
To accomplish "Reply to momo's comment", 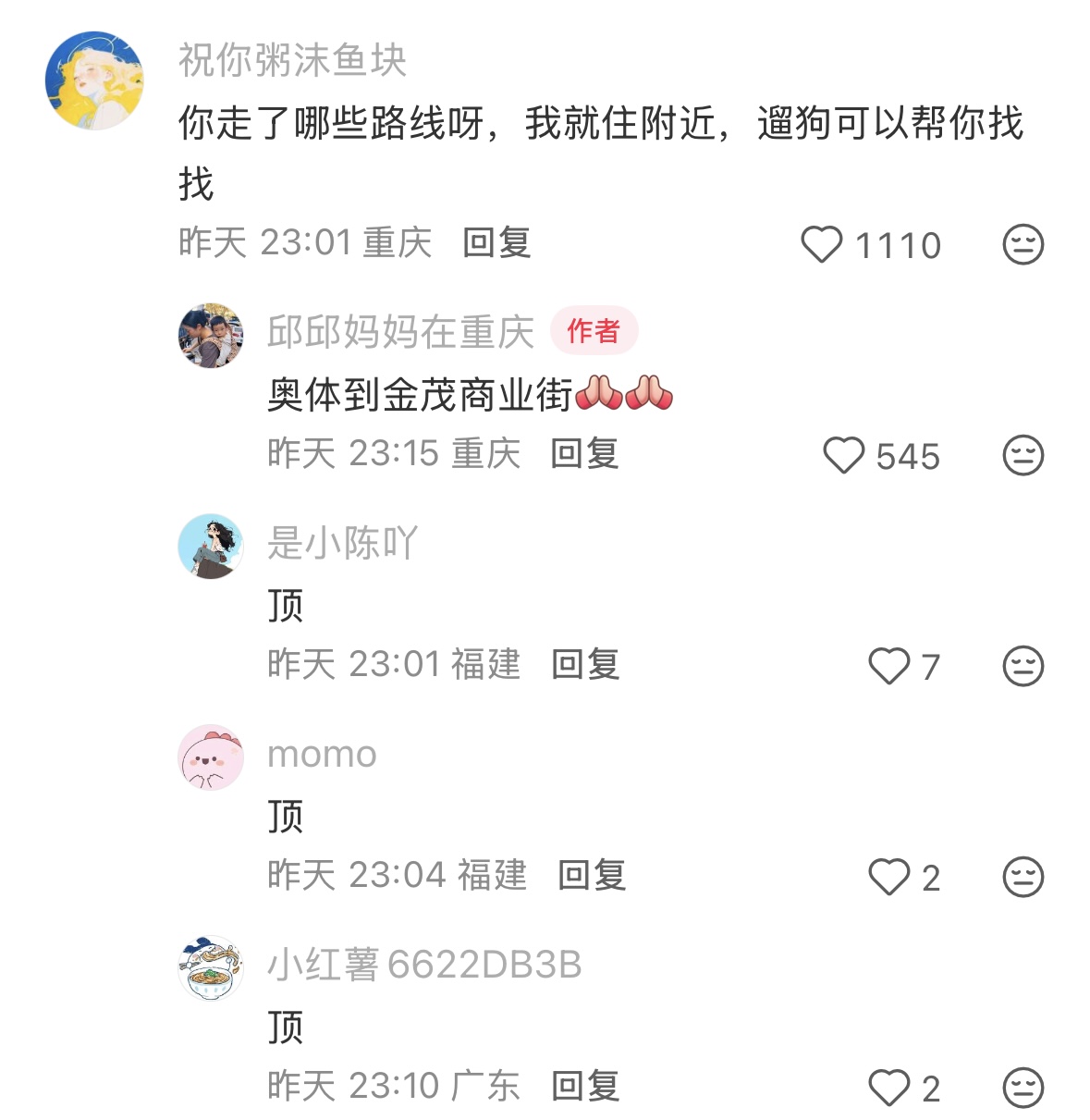I will pyautogui.click(x=592, y=876).
